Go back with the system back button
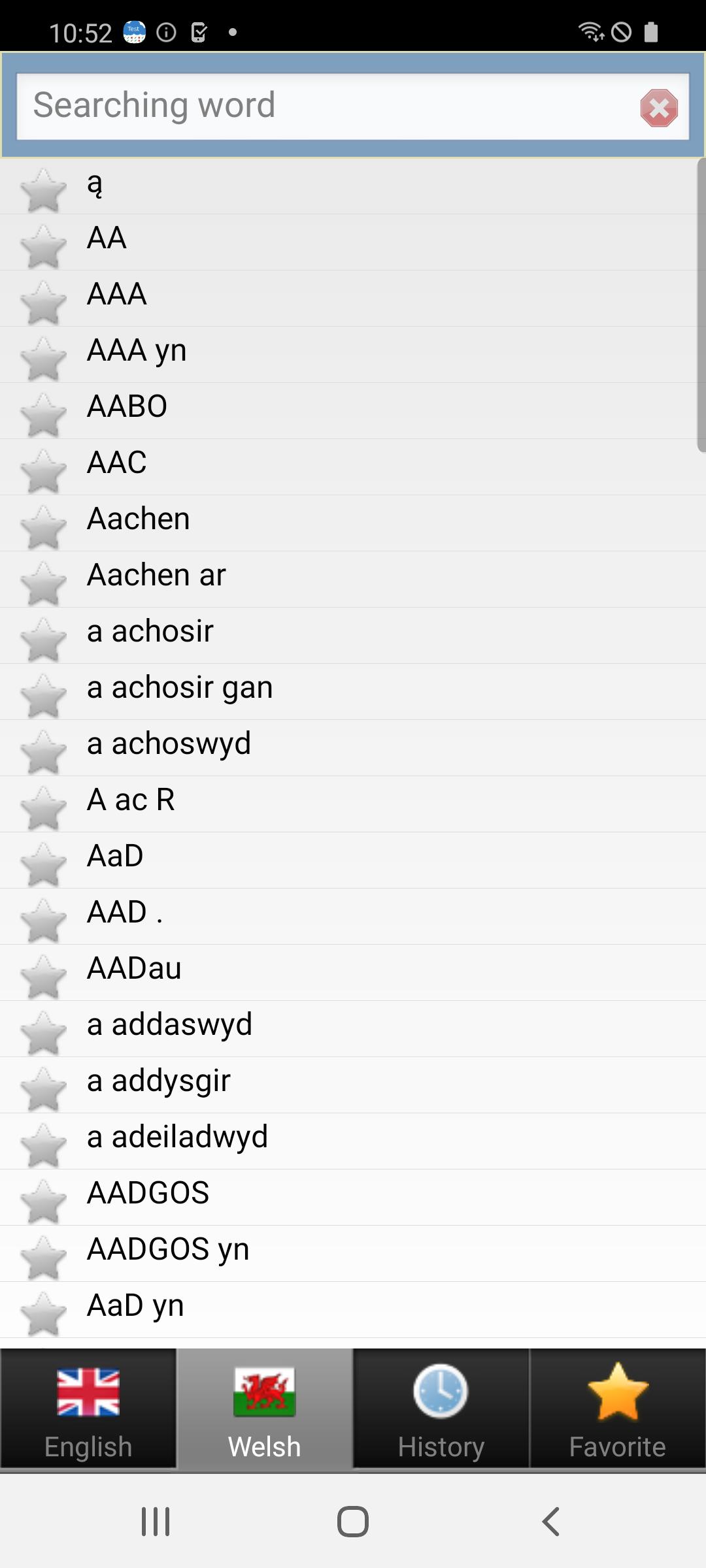 tap(550, 1522)
